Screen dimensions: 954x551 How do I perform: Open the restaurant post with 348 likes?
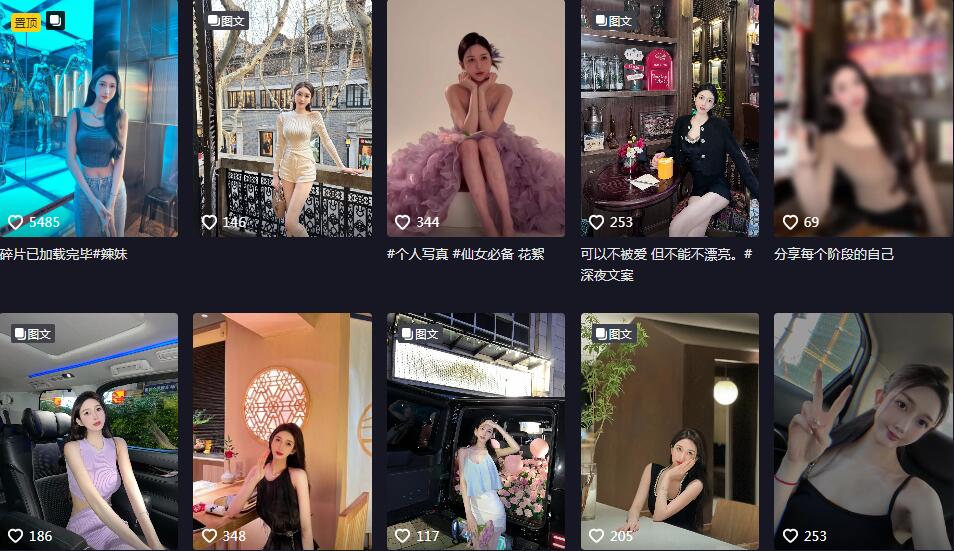click(282, 430)
